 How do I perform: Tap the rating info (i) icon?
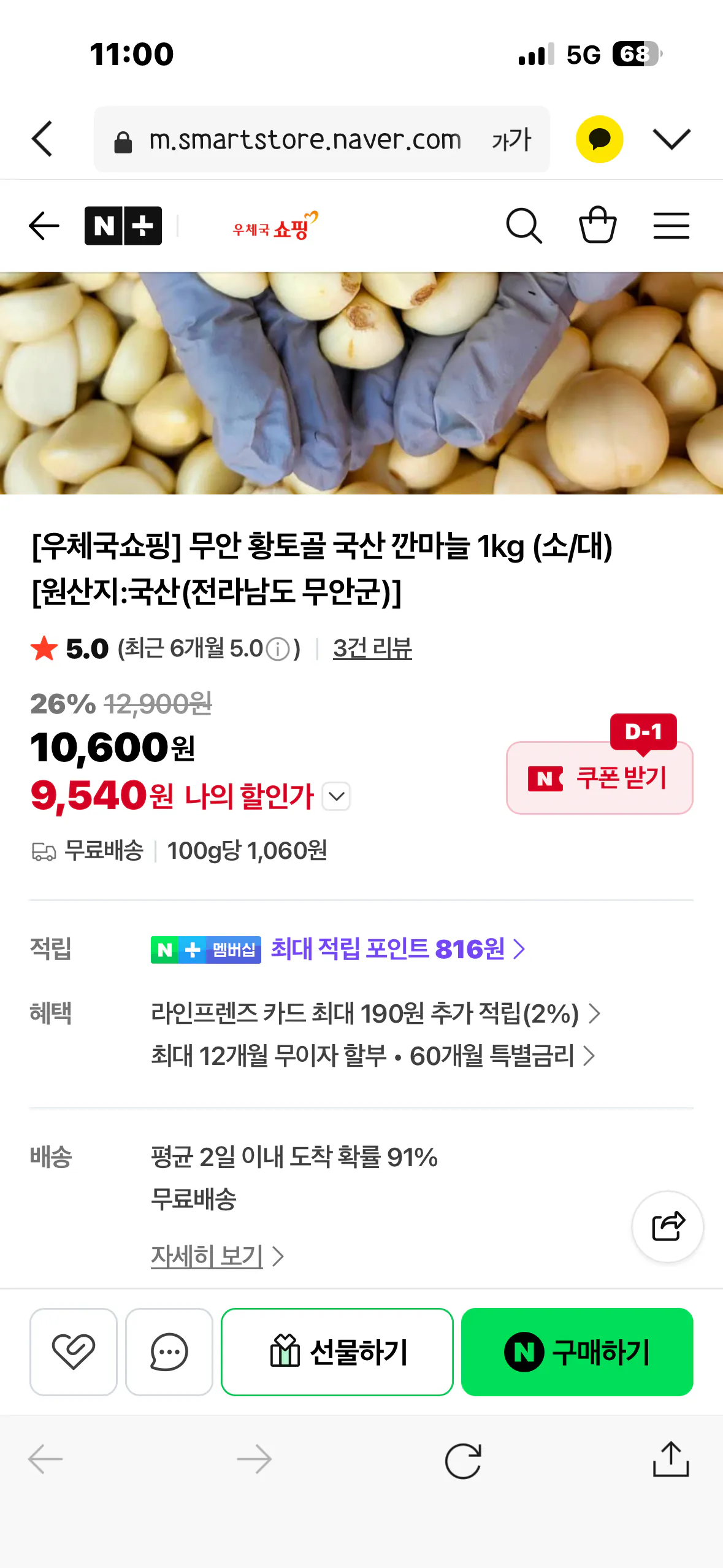tap(277, 648)
